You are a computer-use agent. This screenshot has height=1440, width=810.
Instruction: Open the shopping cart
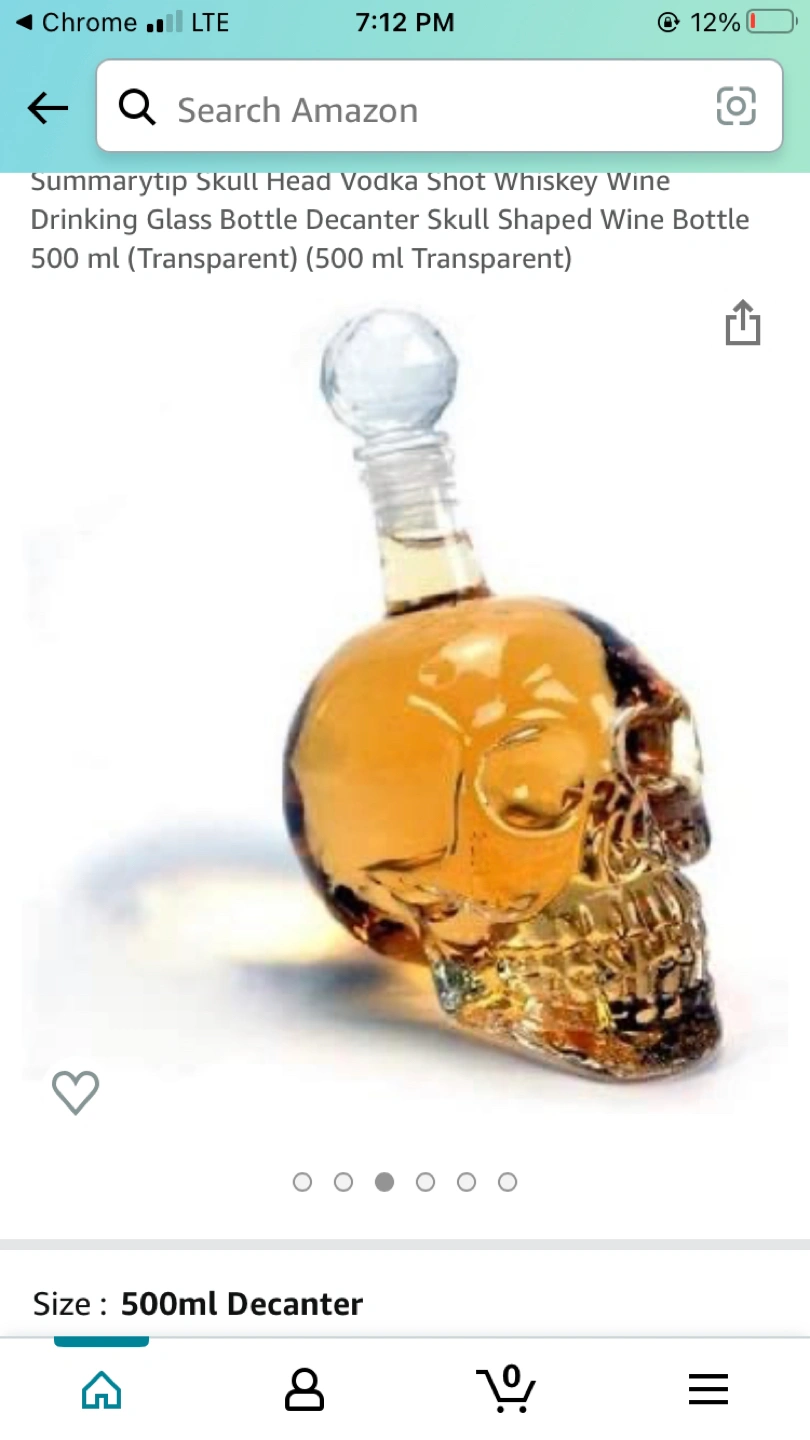(506, 1388)
